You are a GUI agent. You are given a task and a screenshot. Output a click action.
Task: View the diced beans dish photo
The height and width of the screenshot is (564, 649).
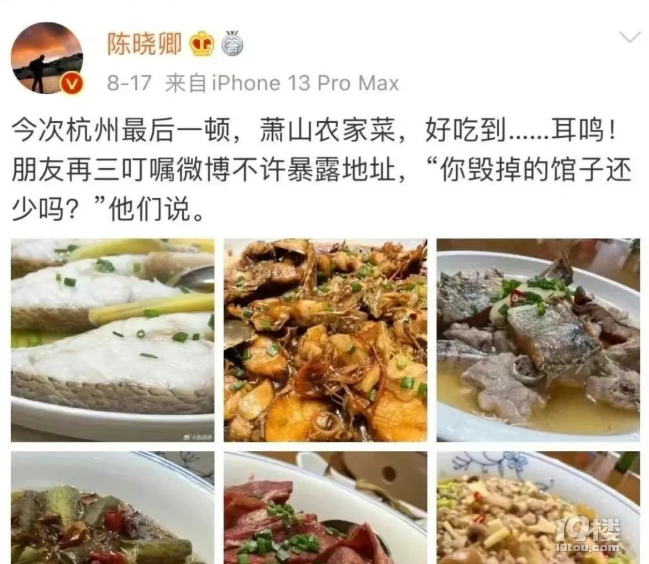pos(538,508)
